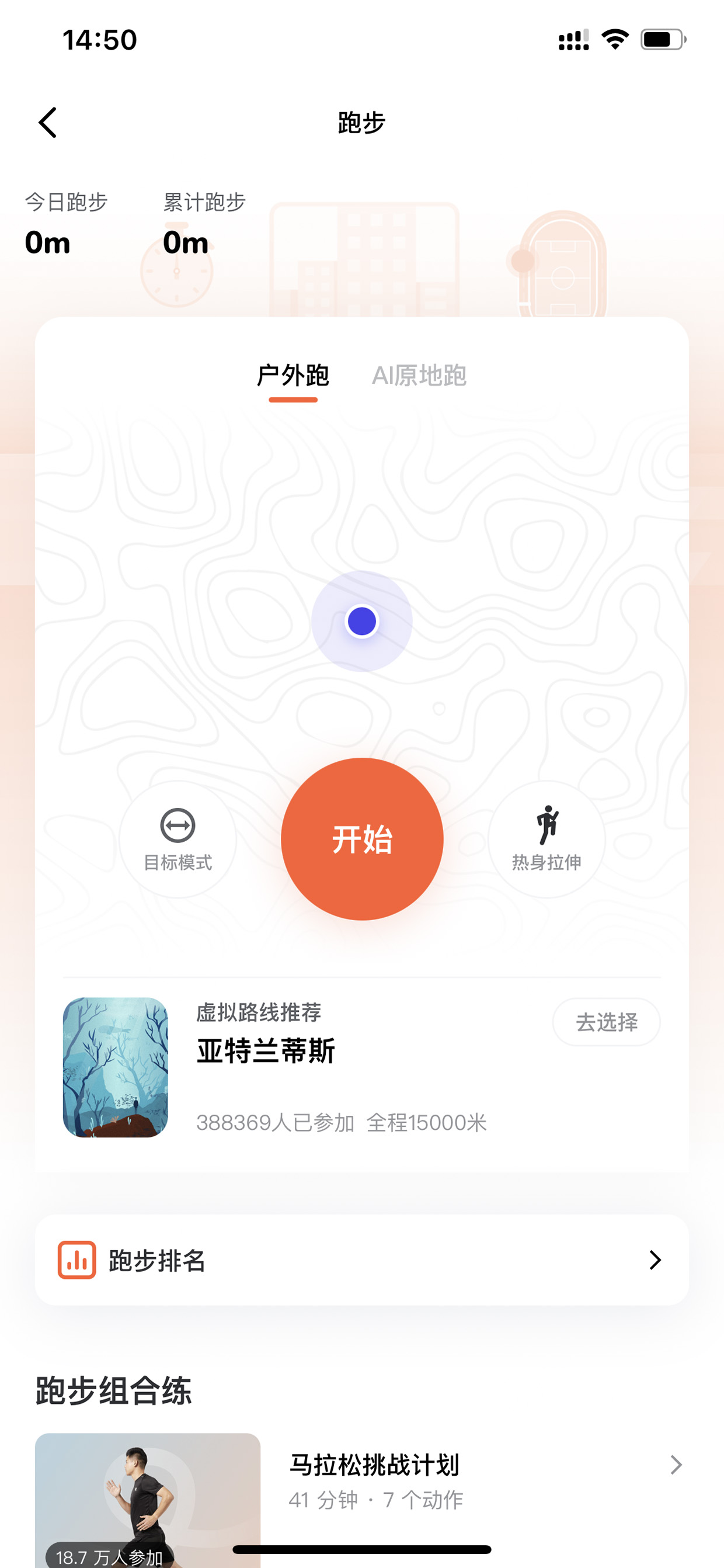Open 目标模式 goal settings
The height and width of the screenshot is (1568, 724).
pyautogui.click(x=177, y=839)
